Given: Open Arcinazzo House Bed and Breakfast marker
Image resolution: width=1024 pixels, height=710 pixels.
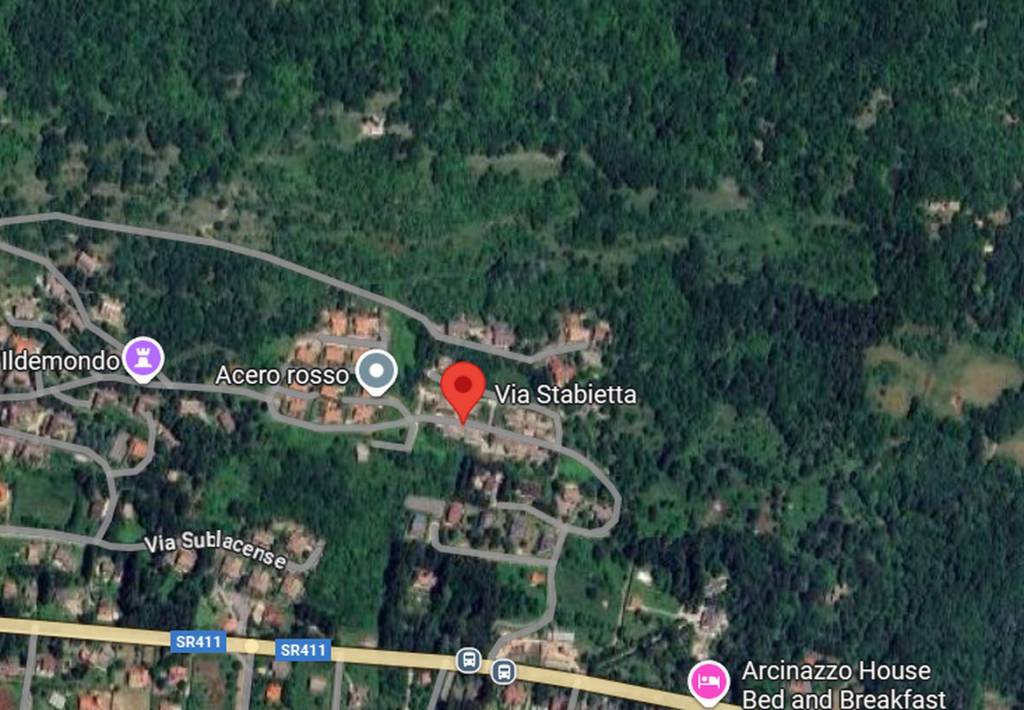Looking at the screenshot, I should (708, 681).
